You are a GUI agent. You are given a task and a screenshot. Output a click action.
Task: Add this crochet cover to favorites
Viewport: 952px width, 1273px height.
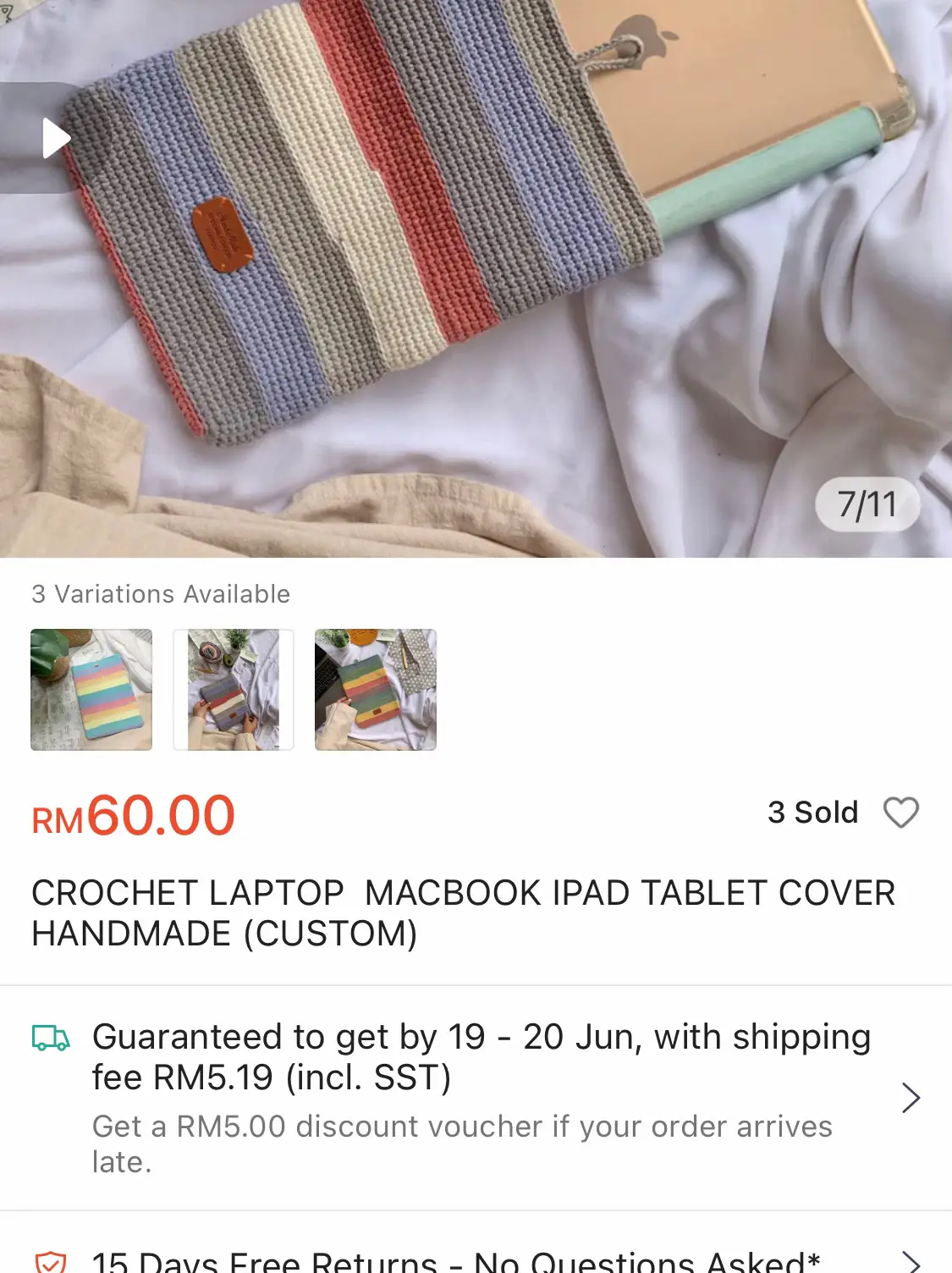[900, 813]
